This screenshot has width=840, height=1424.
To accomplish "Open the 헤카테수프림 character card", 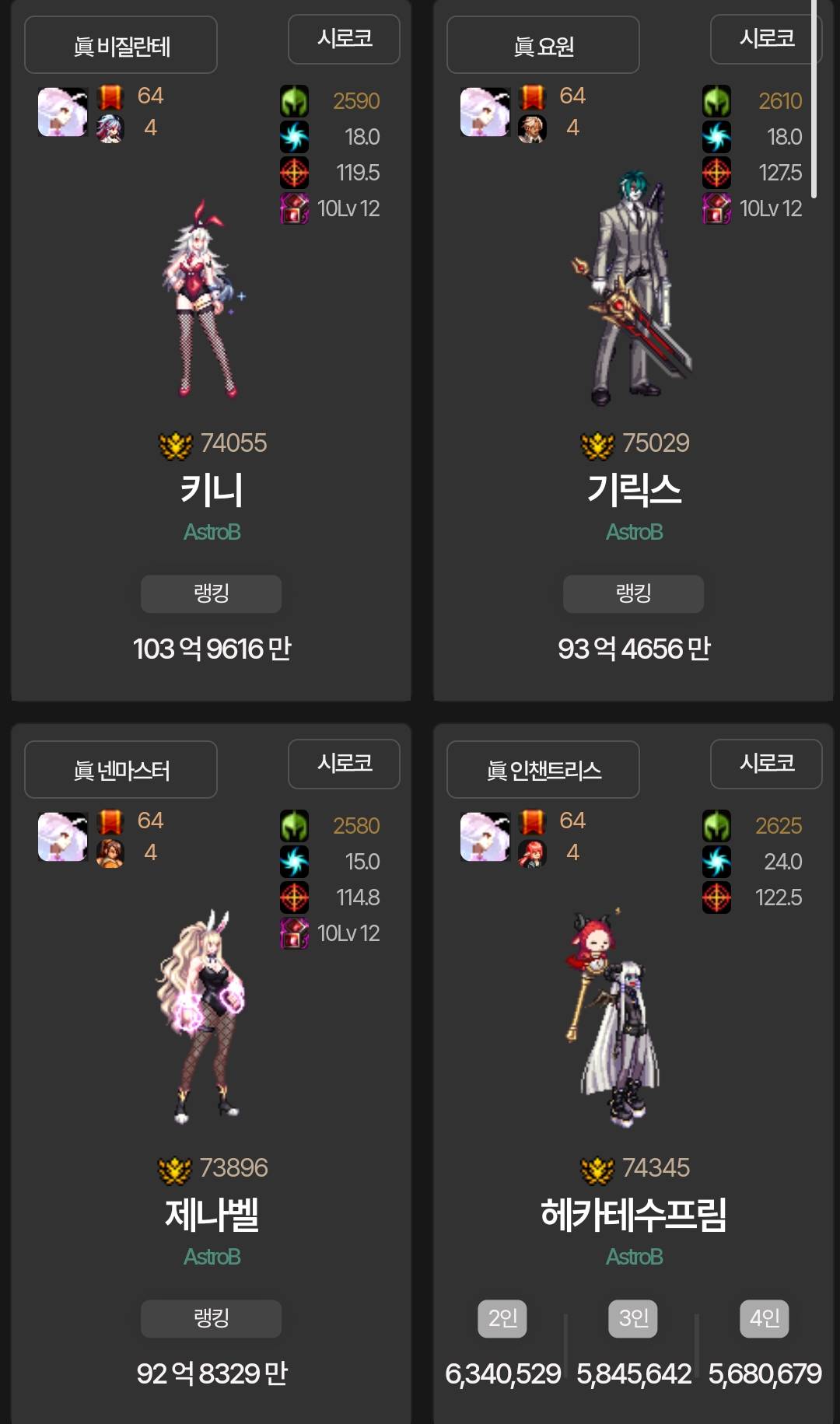I will click(633, 1214).
